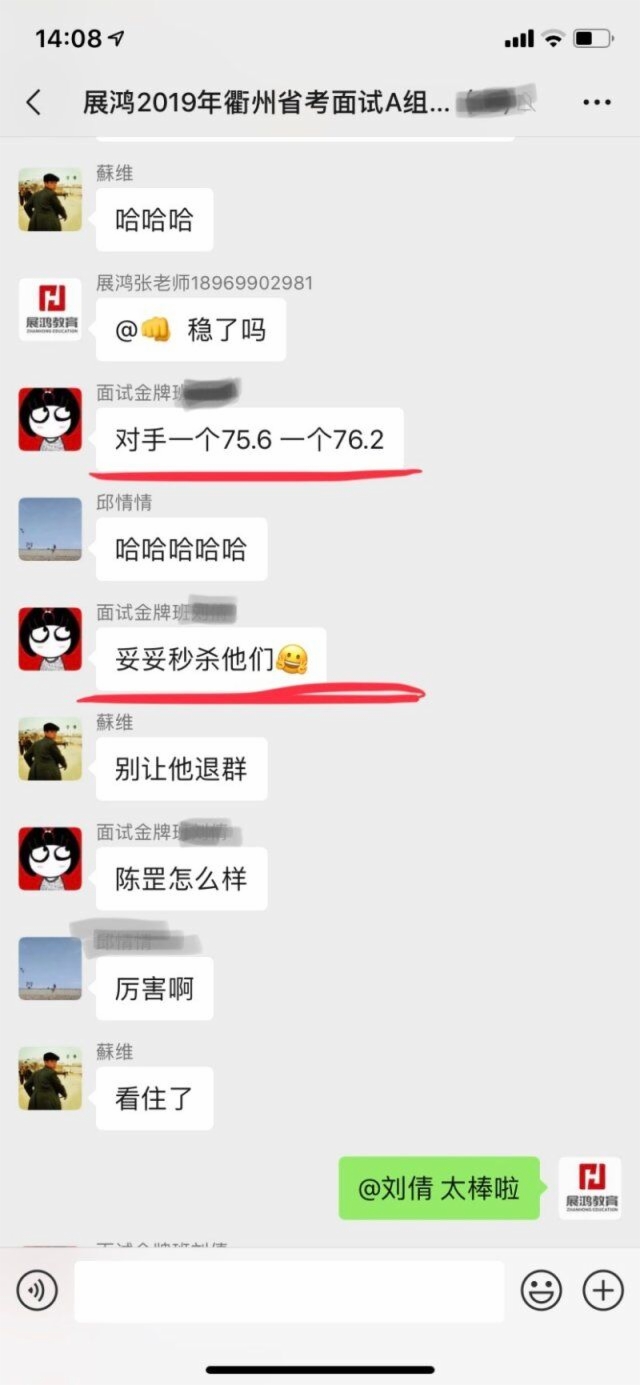Open 展鸿张老师18969902981's profile avatar
The height and width of the screenshot is (1385, 640).
50,309
